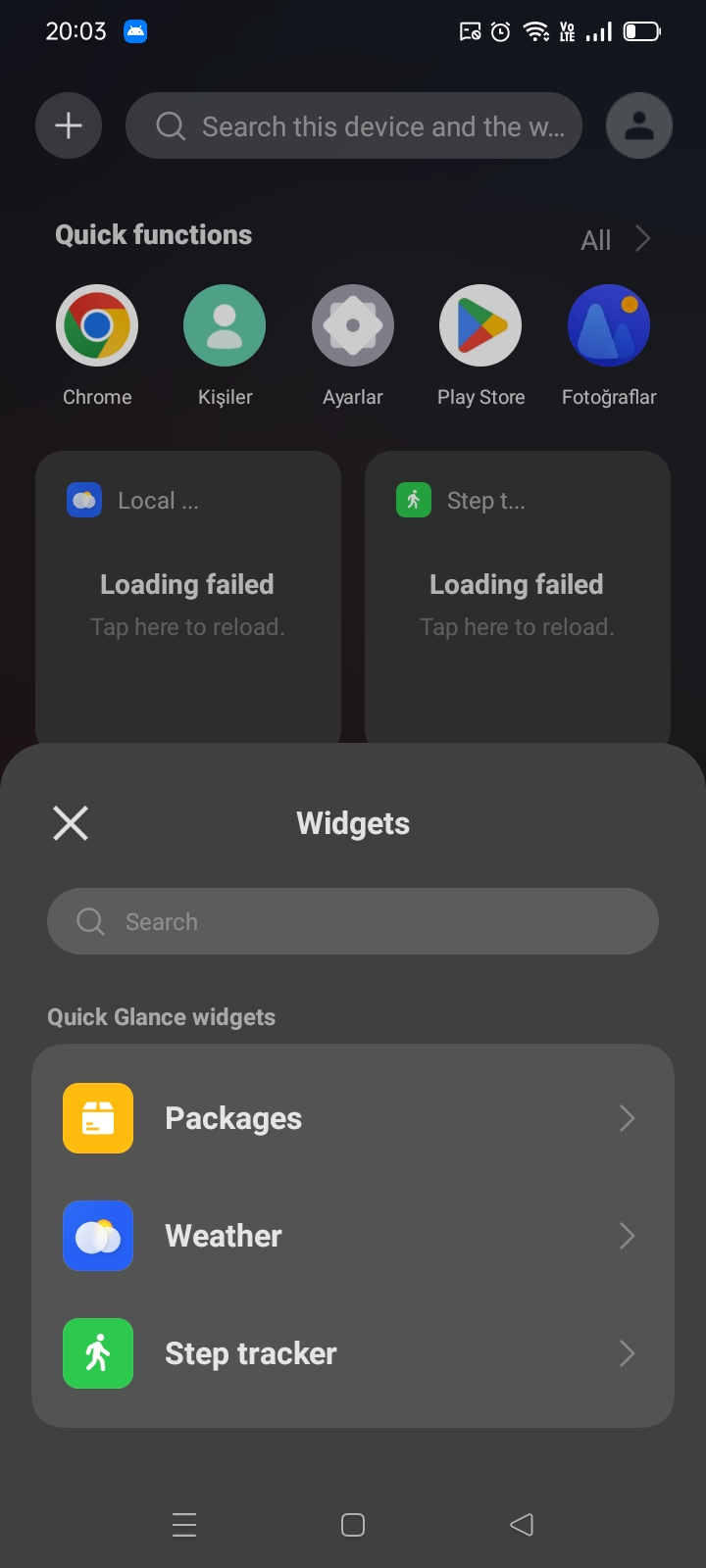Tap the plus button to add widgets

pos(69,125)
